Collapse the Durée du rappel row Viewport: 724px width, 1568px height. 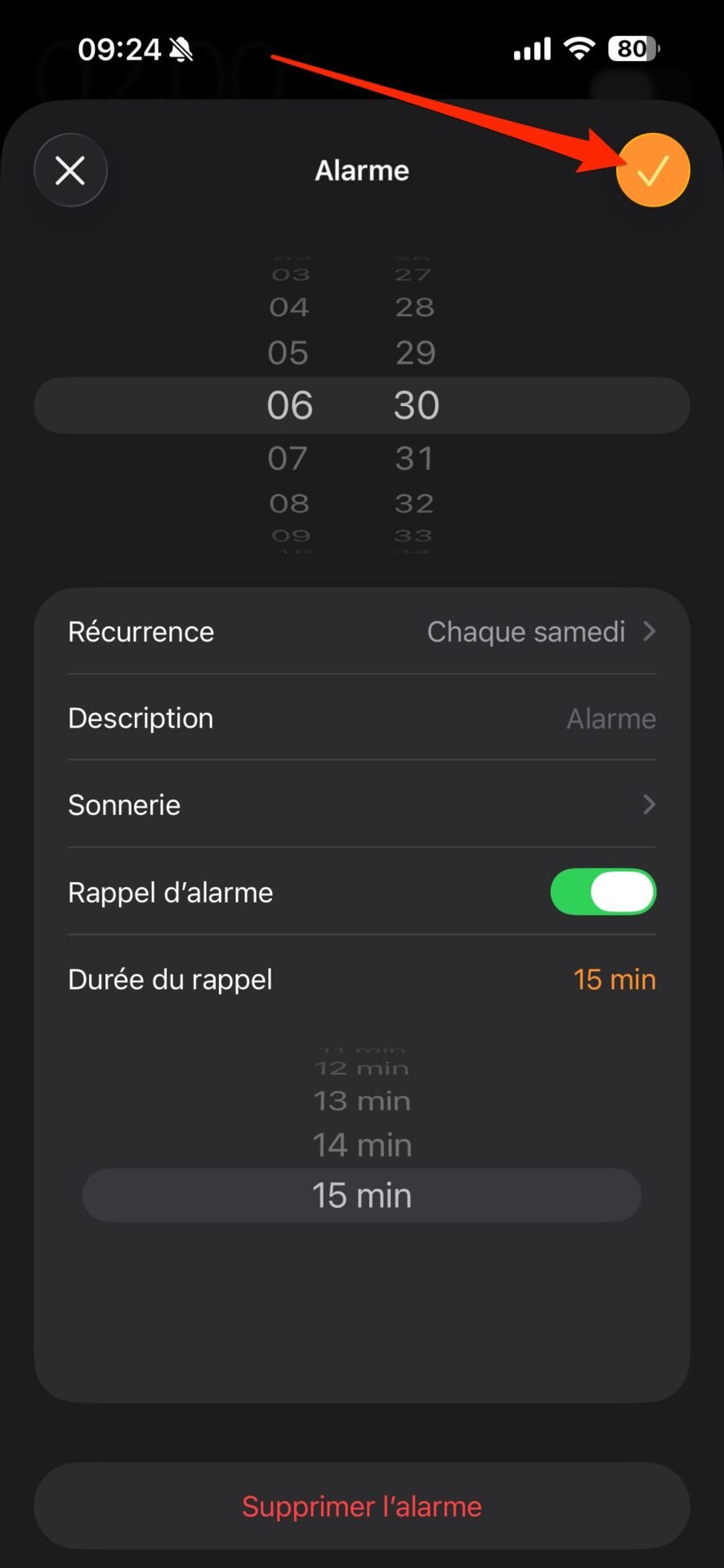tap(362, 979)
